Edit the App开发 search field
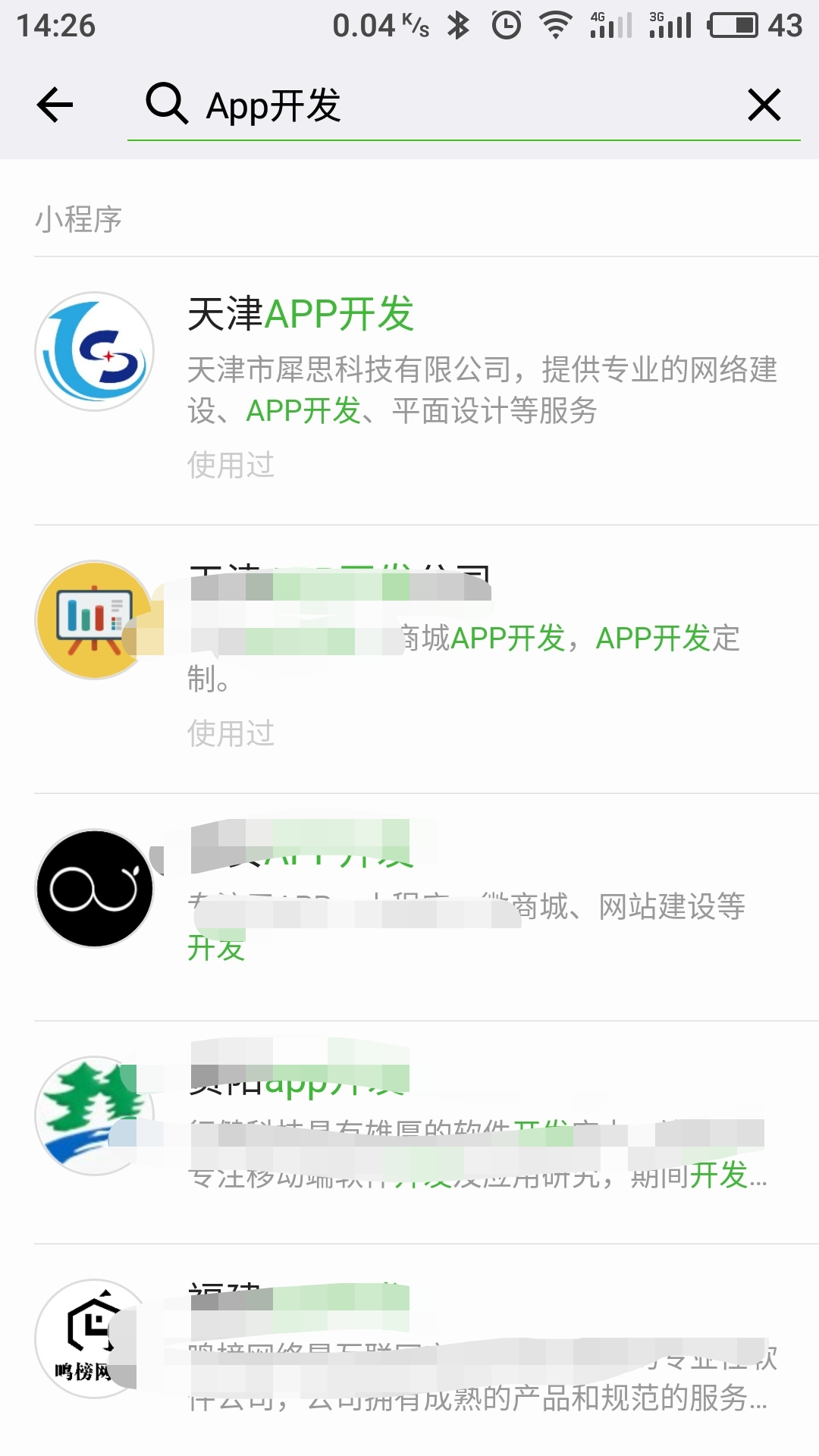The height and width of the screenshot is (1456, 819). pos(455,105)
